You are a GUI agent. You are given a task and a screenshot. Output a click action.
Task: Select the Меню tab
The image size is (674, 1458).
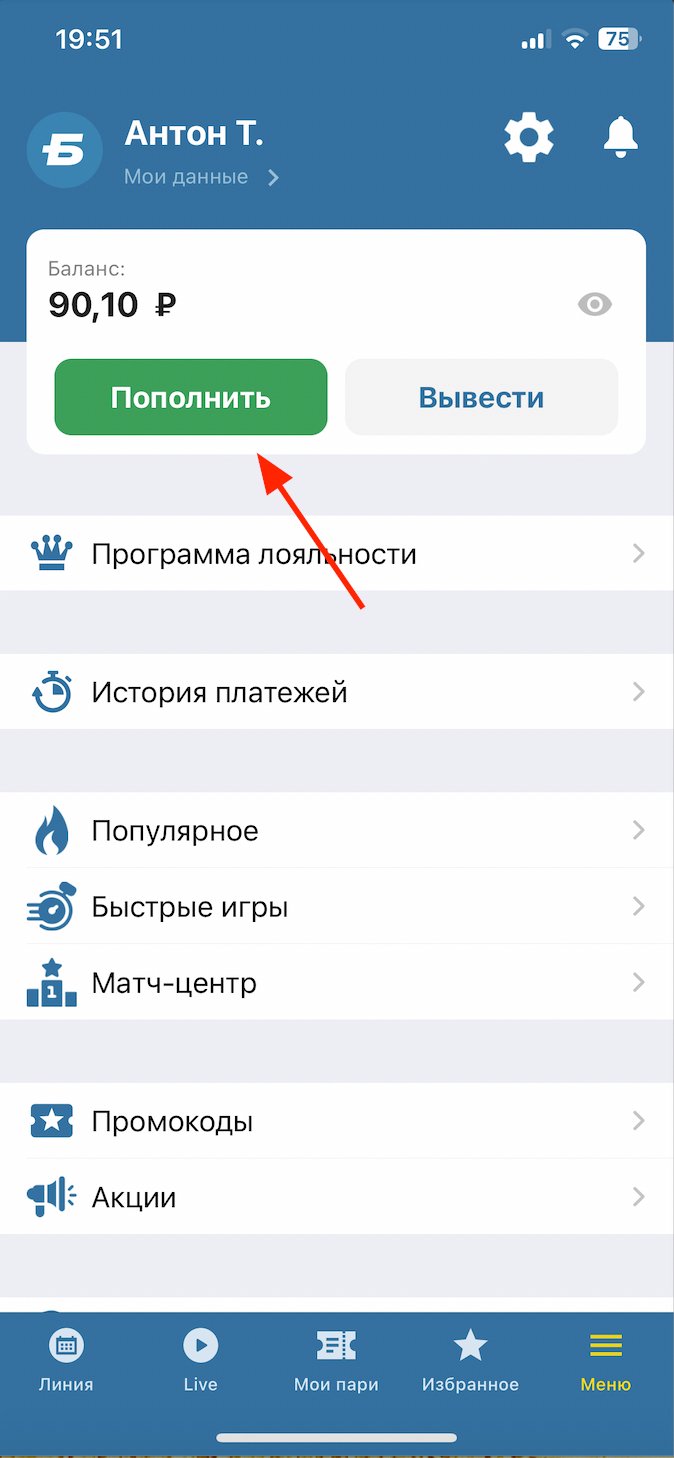pos(606,1361)
